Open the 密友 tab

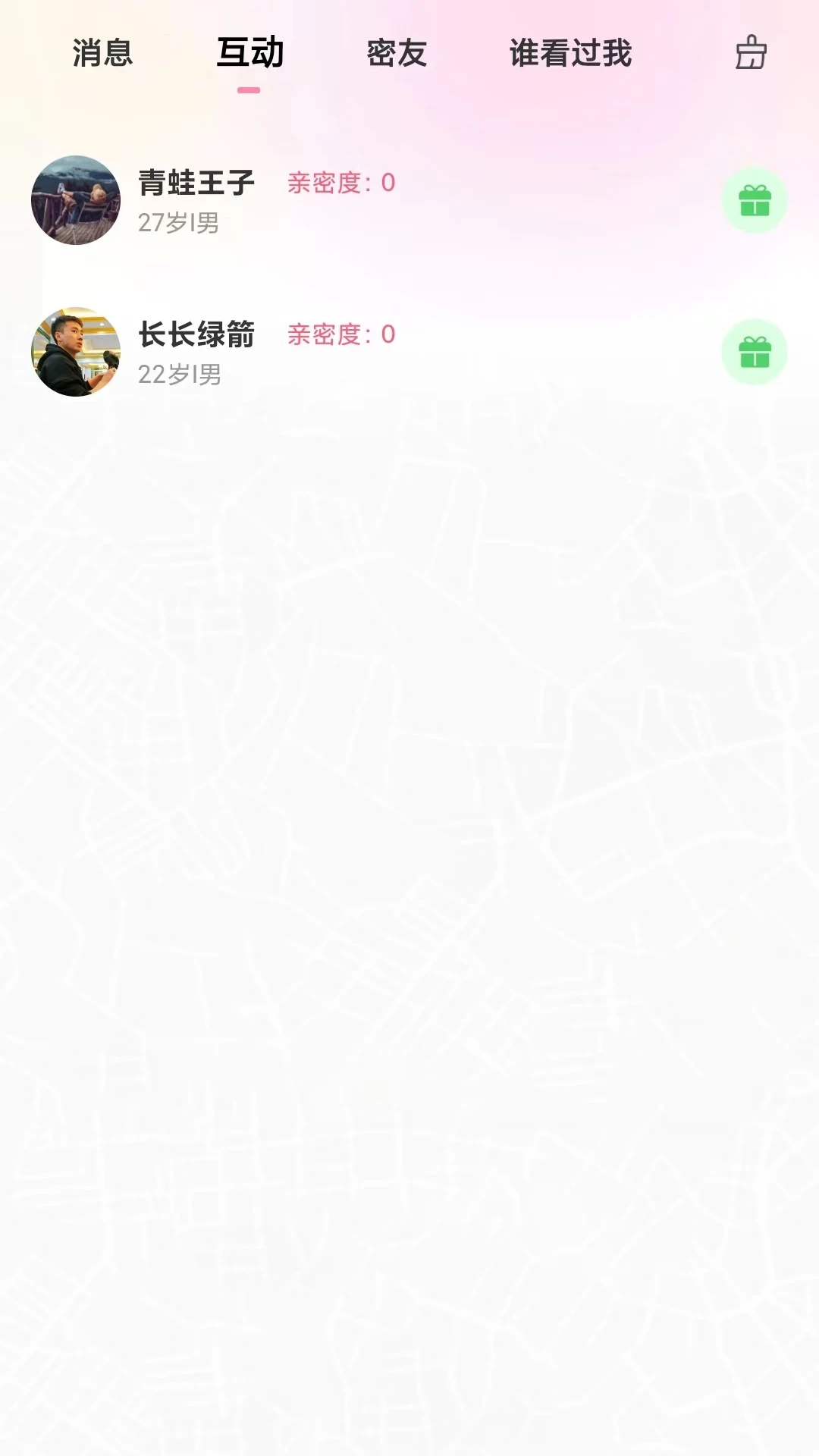point(397,54)
